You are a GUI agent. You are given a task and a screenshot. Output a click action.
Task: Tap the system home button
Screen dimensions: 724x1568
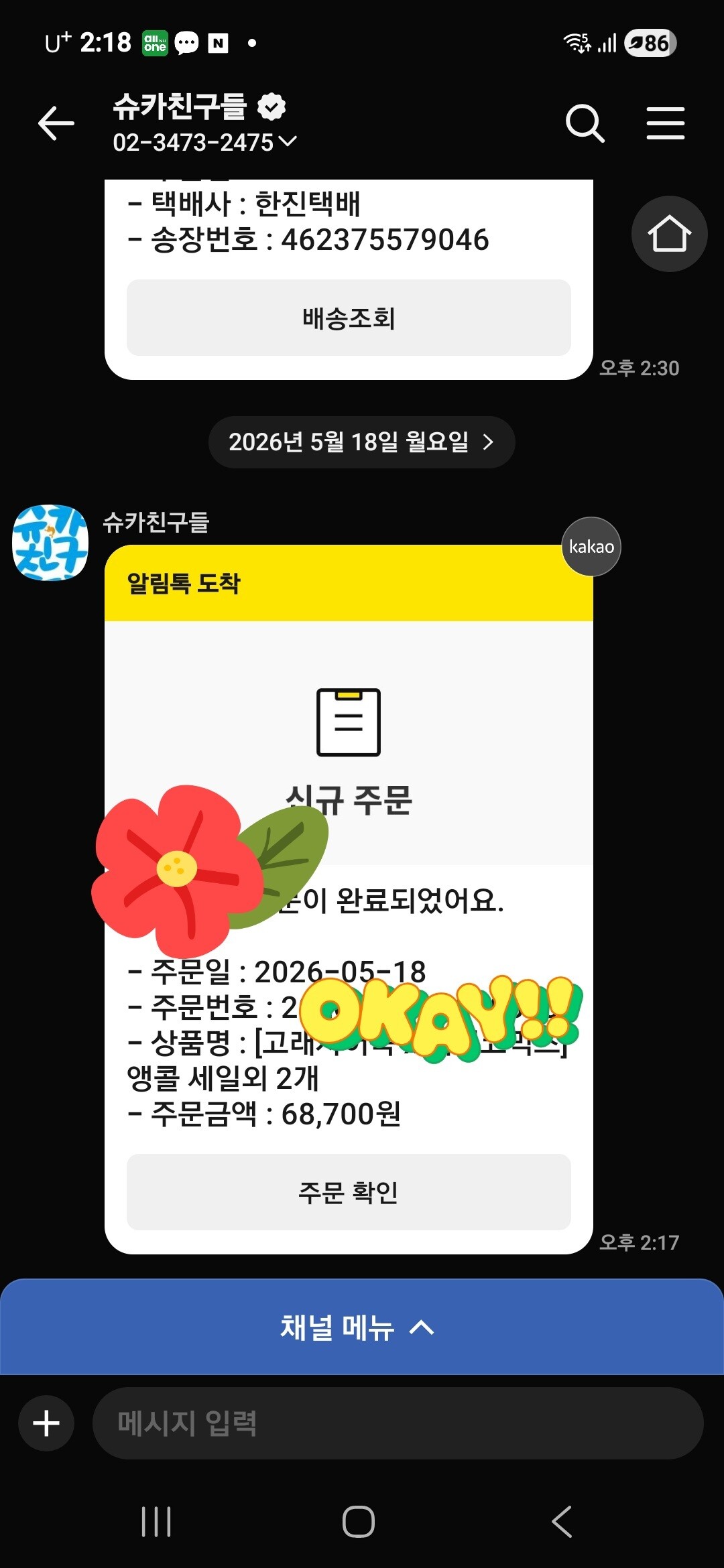(x=359, y=1521)
